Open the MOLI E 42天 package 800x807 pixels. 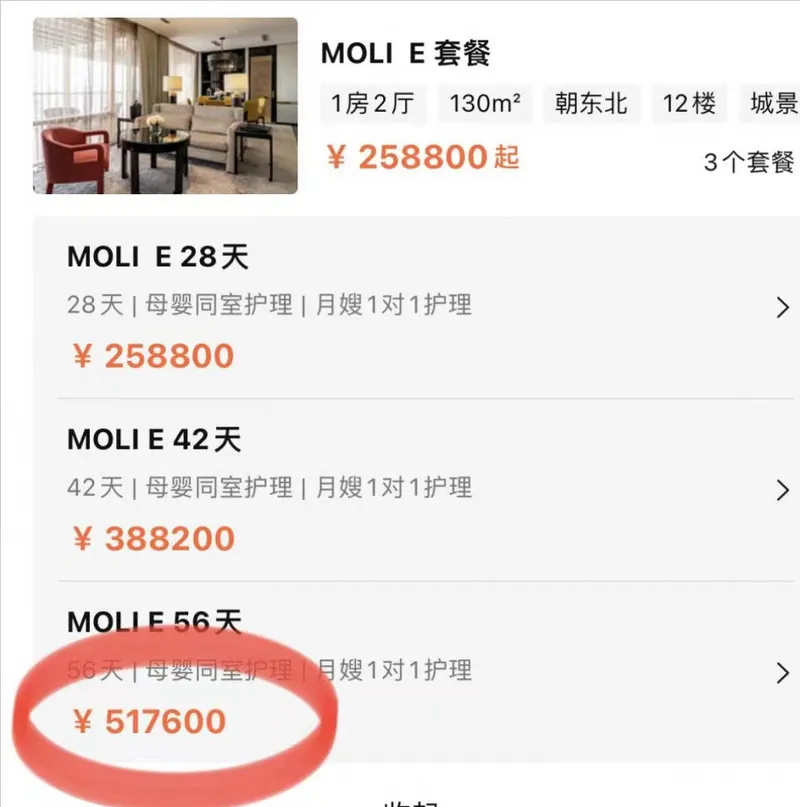coord(420,489)
